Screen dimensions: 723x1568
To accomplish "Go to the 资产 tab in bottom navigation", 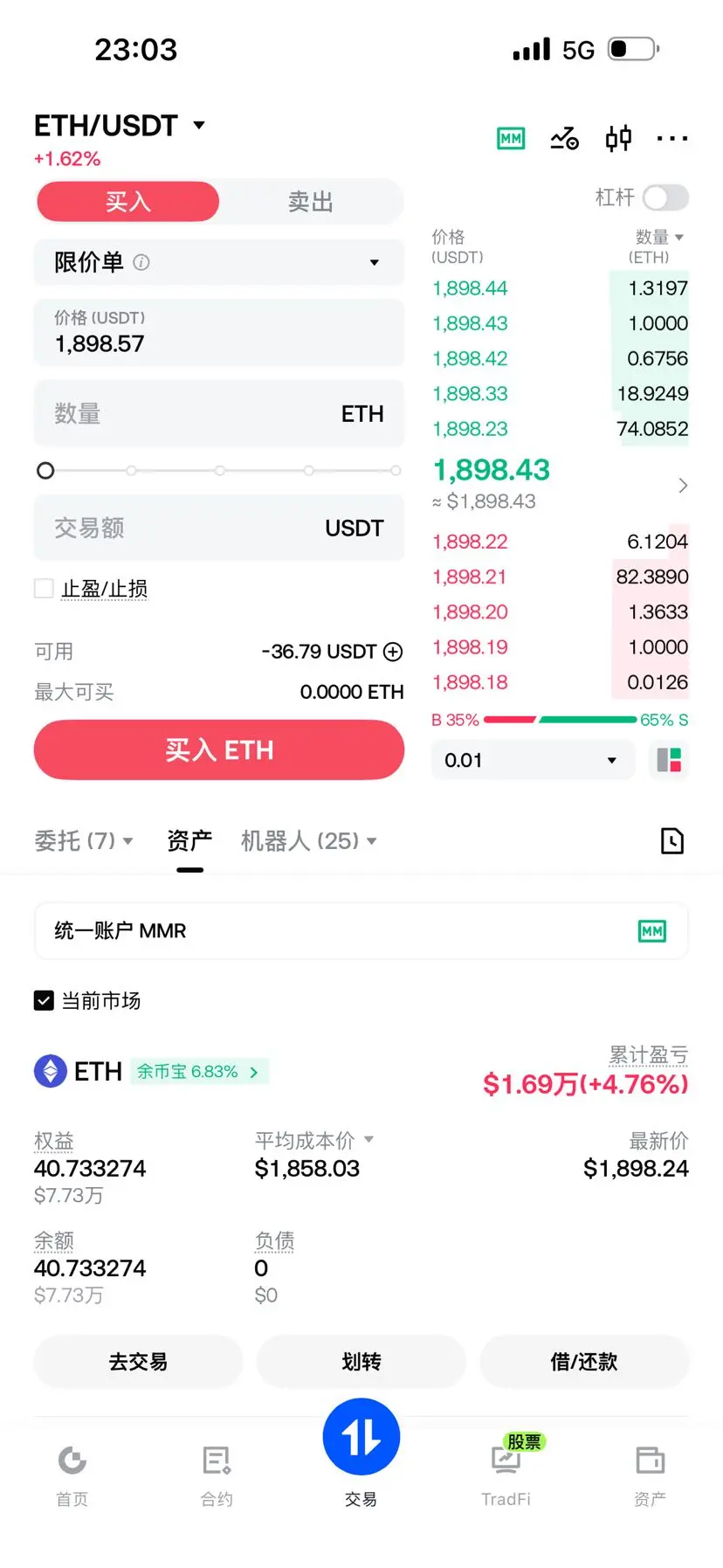I will point(650,1475).
